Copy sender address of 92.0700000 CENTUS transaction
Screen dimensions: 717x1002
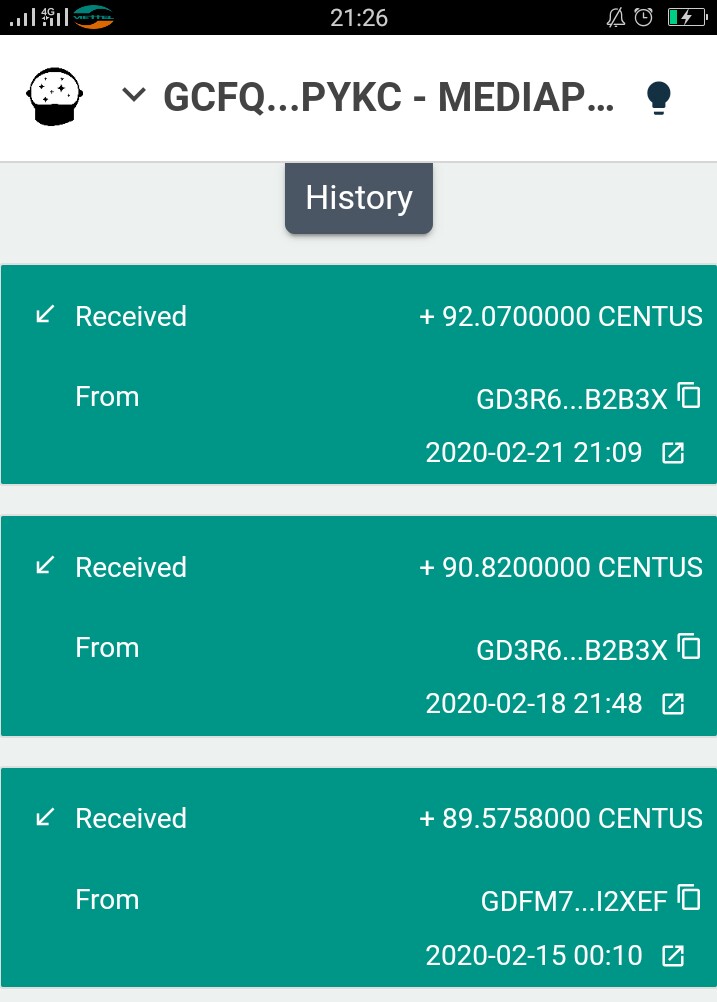click(689, 395)
